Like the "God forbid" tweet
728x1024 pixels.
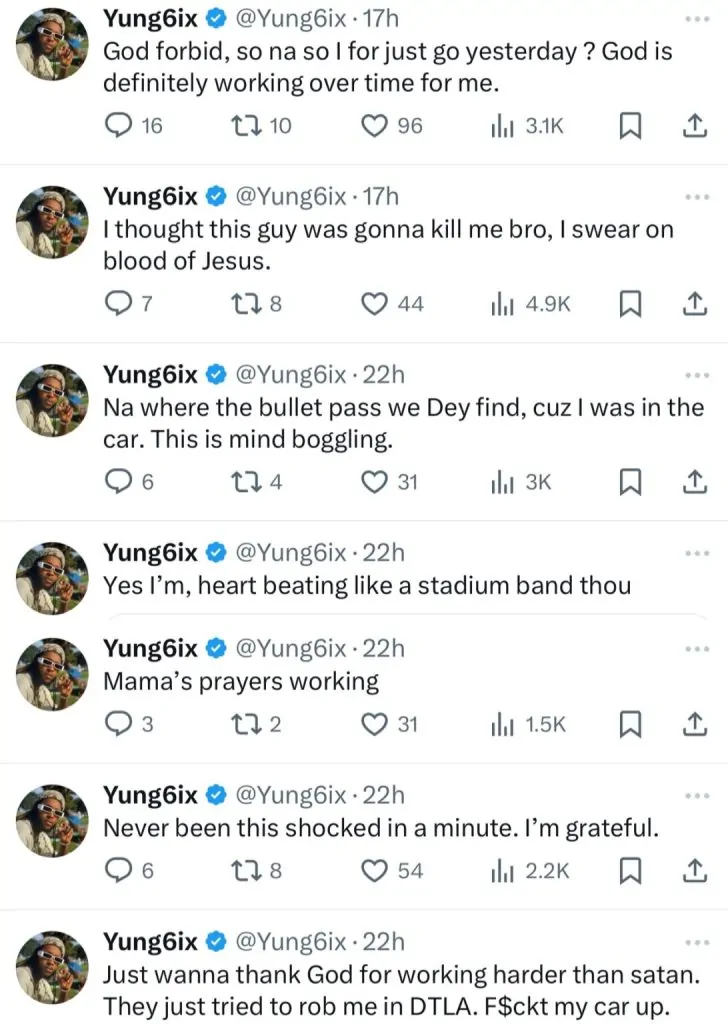point(374,126)
